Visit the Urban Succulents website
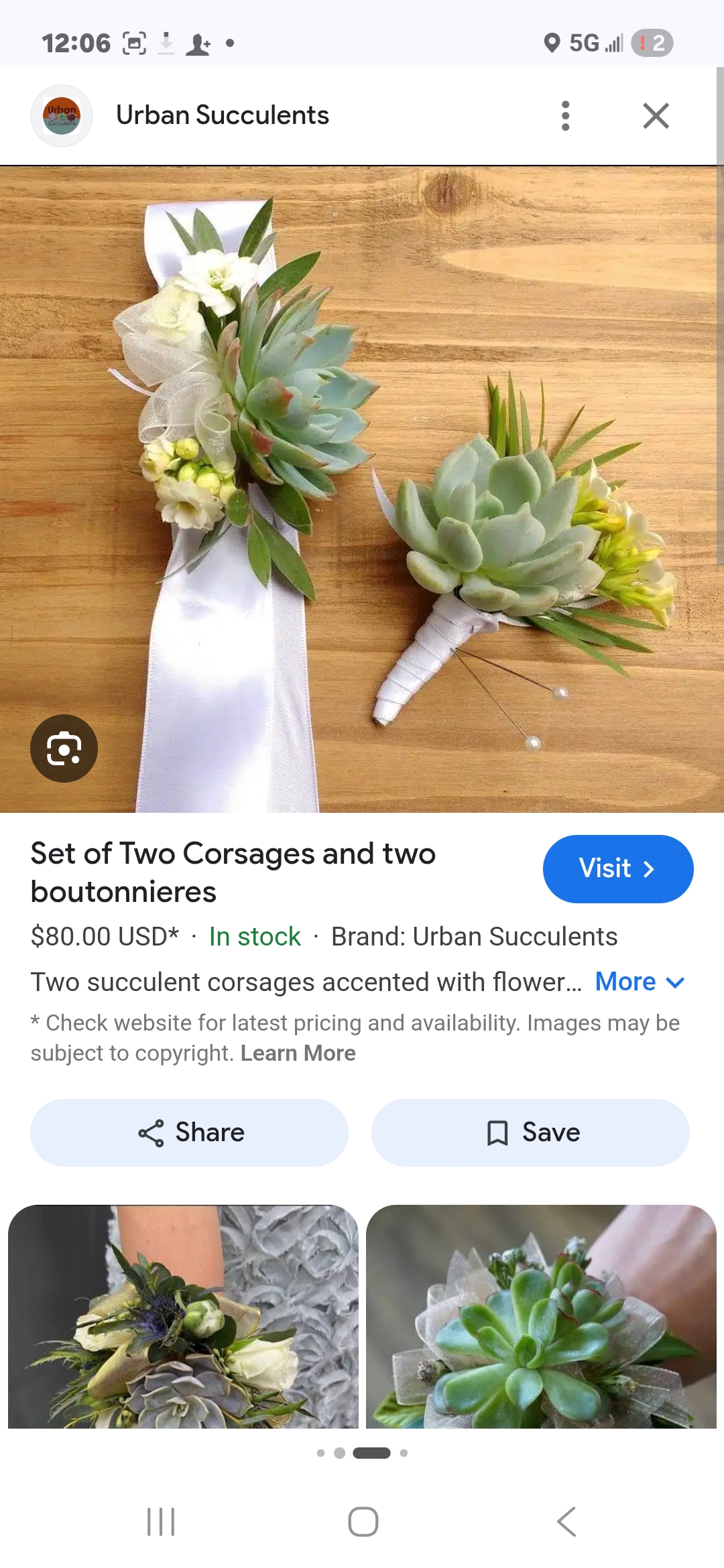724x1568 pixels. (x=617, y=868)
